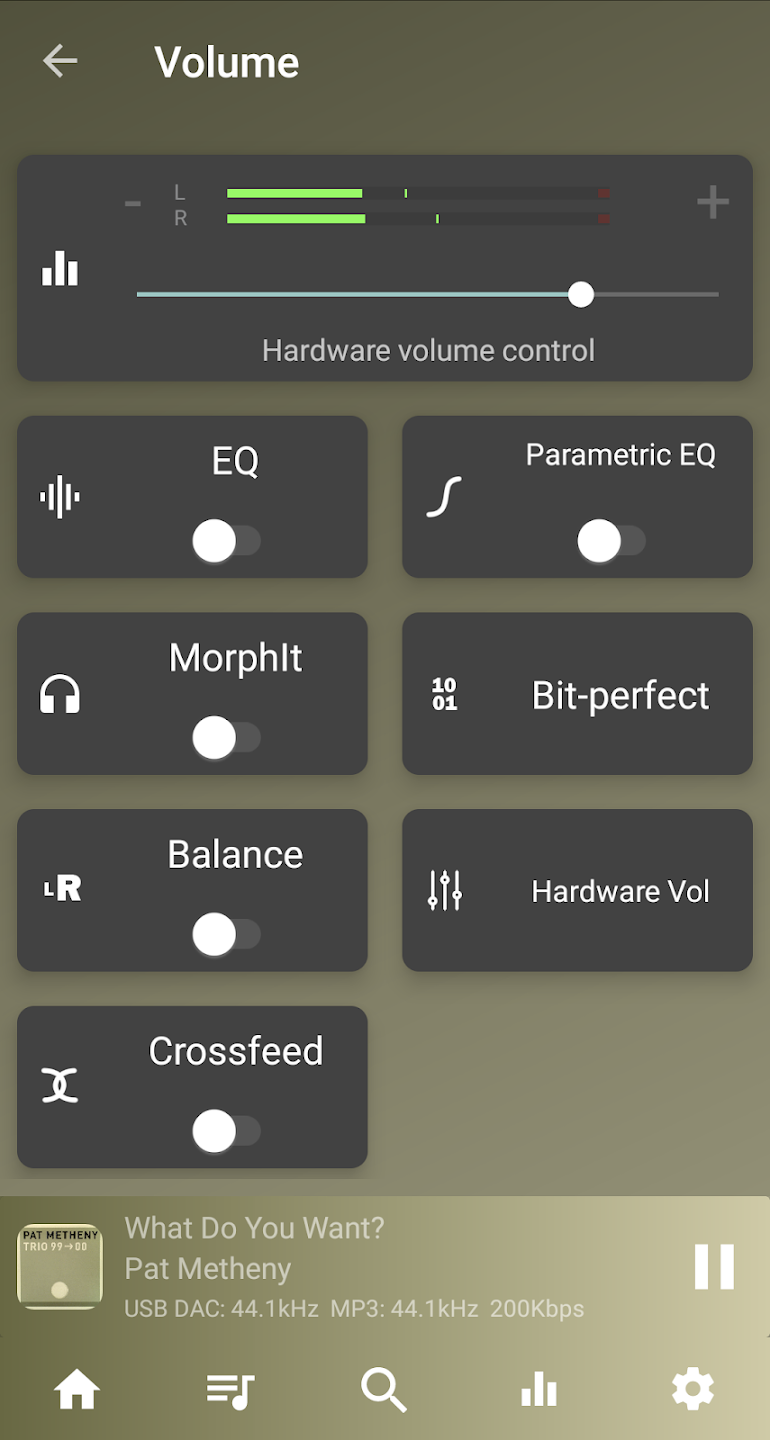Screen dimensions: 770x1440
Task: Open the Hardware Vol card
Action: point(577,890)
